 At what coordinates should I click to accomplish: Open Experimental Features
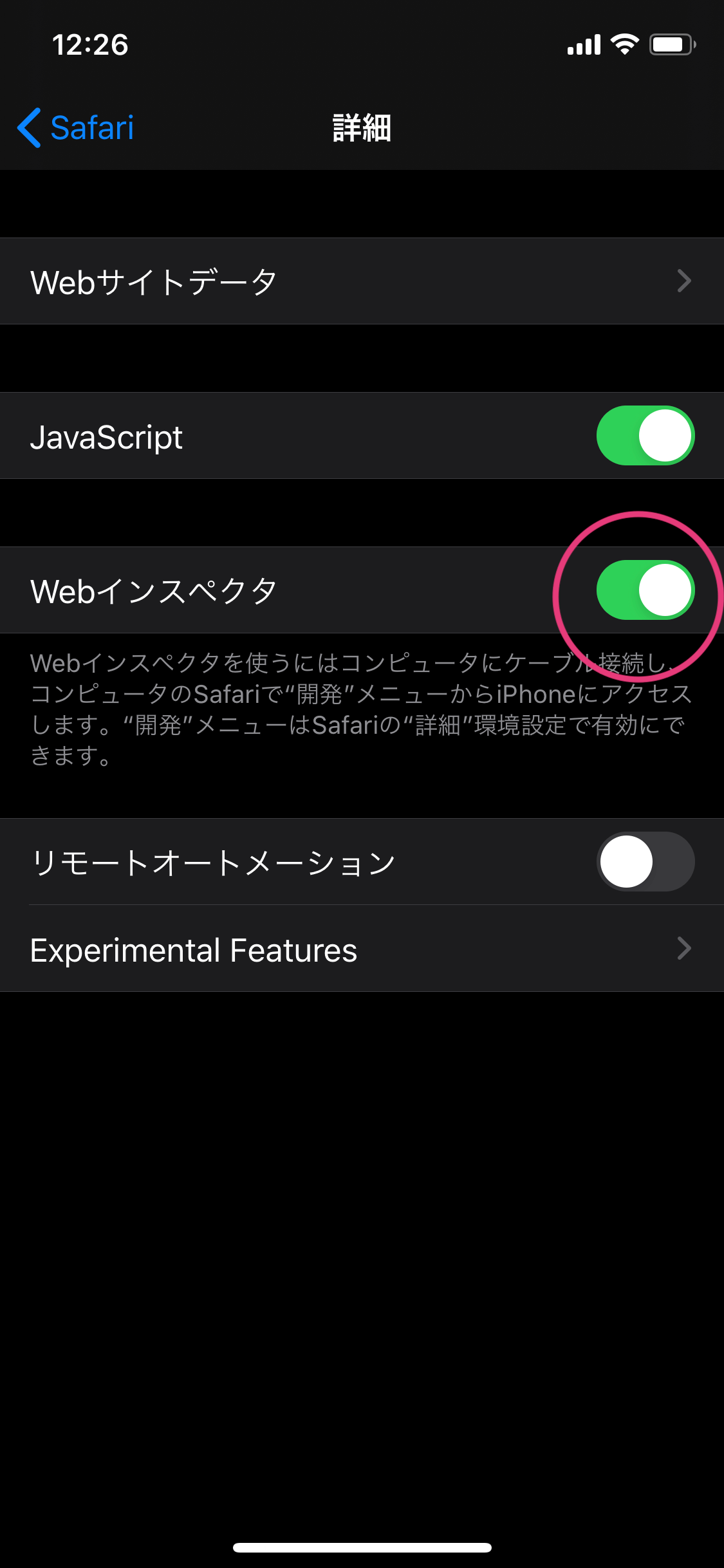(x=362, y=949)
